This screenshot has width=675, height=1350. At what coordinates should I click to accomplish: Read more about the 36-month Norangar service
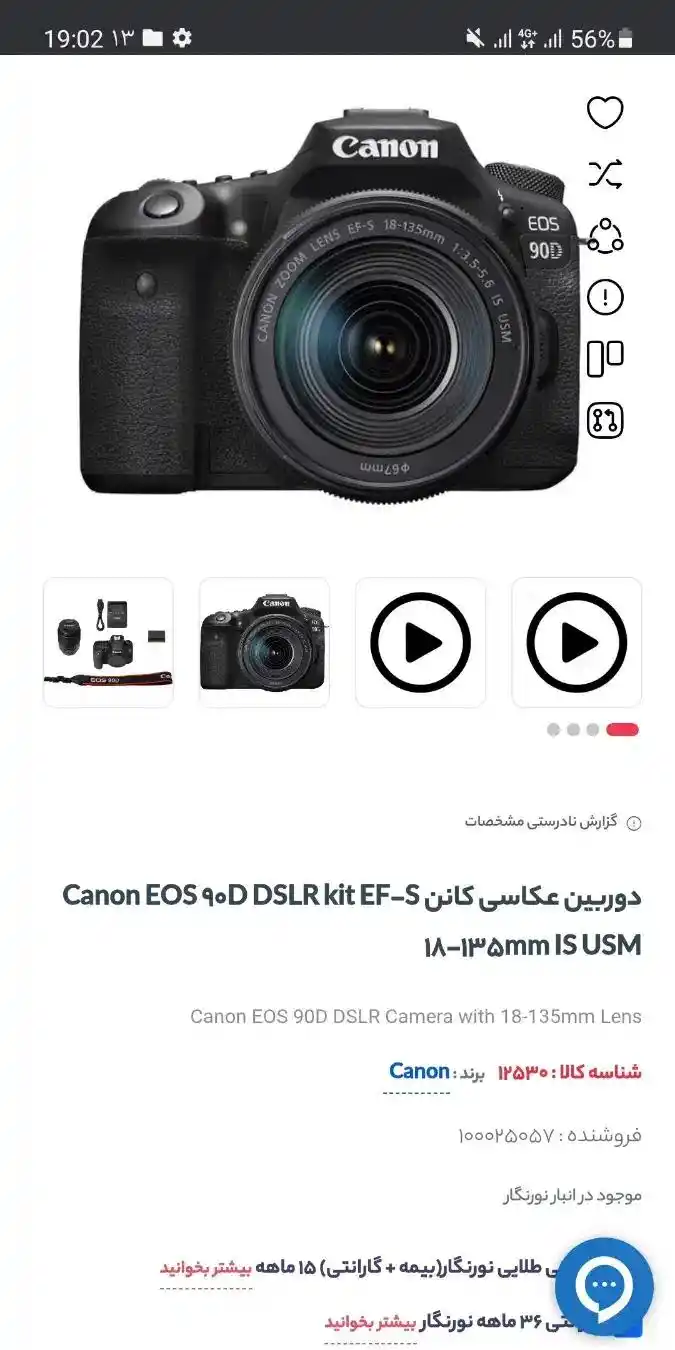(x=369, y=1322)
